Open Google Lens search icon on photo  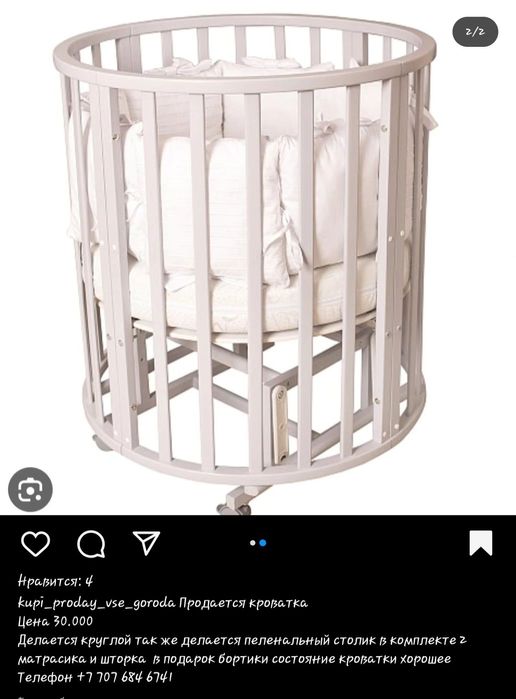tap(30, 489)
